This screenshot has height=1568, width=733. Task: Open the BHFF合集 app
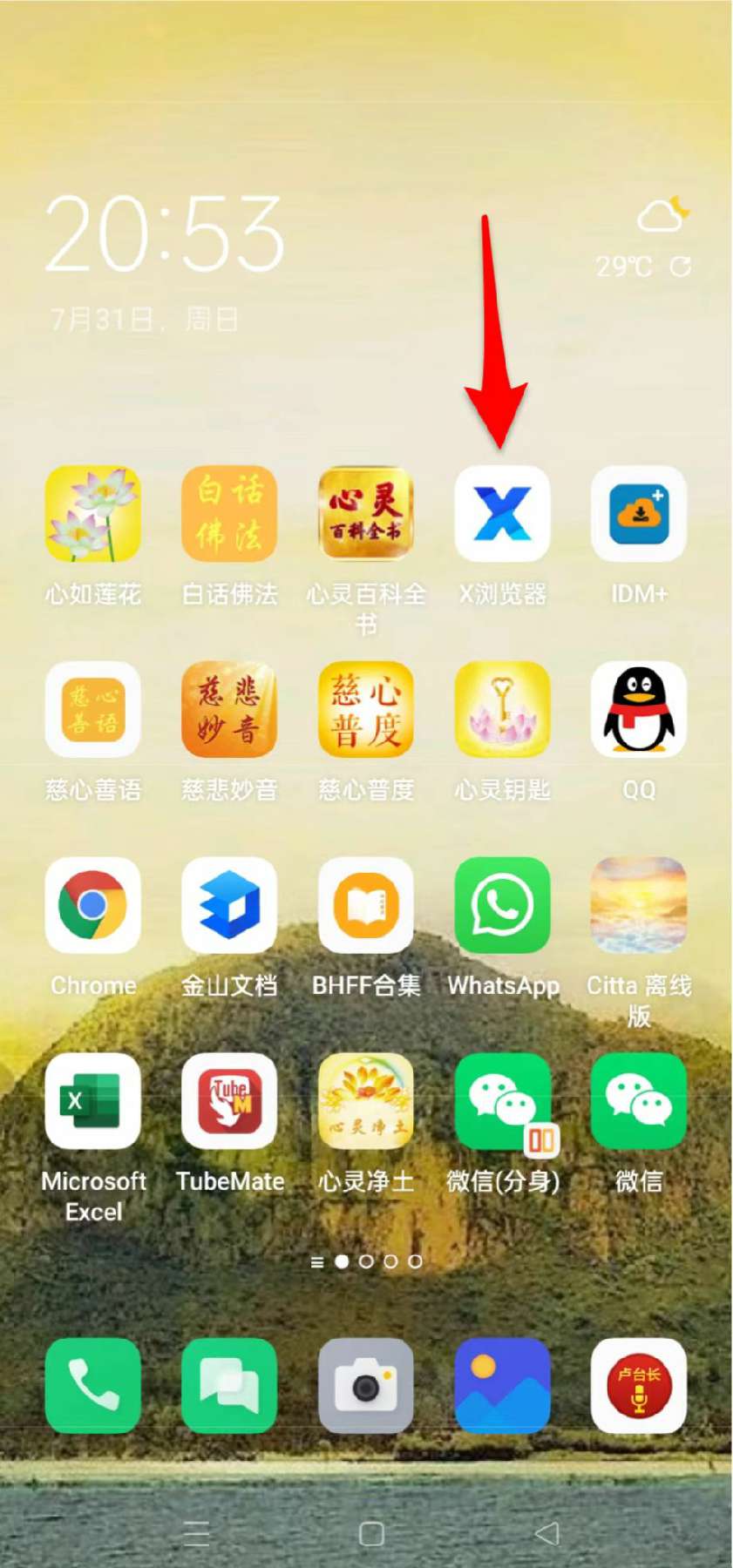(366, 905)
